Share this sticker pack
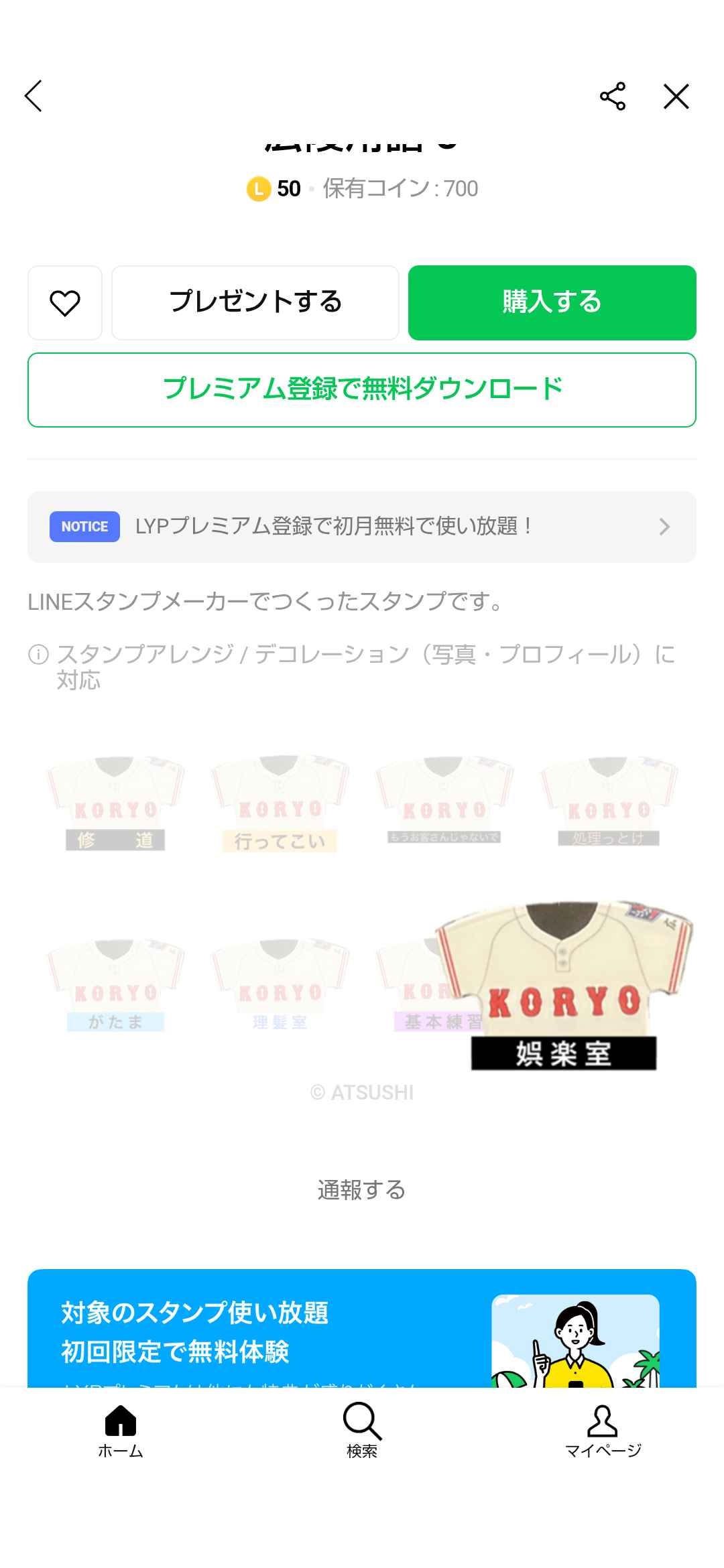 612,96
